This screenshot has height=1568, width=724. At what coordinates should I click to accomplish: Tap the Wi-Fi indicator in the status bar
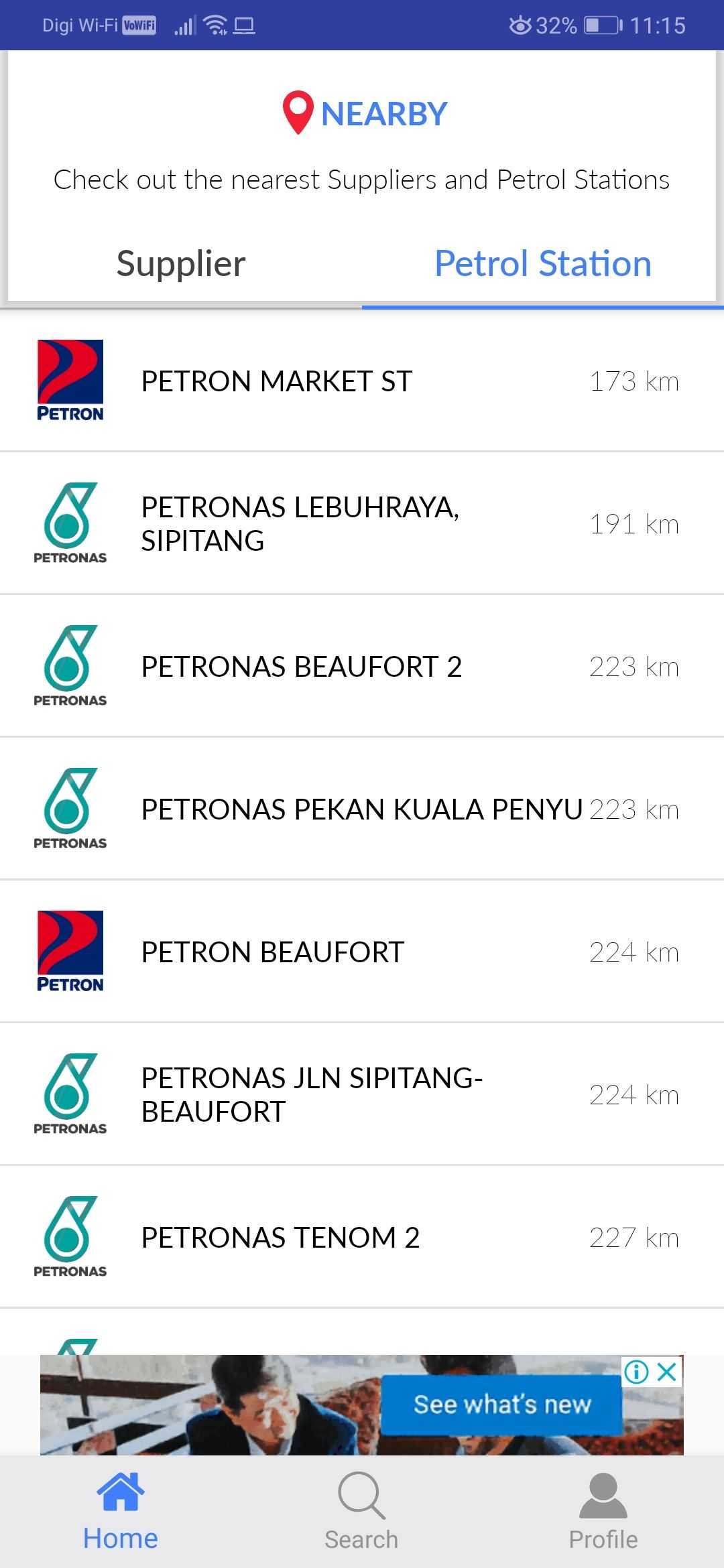216,25
